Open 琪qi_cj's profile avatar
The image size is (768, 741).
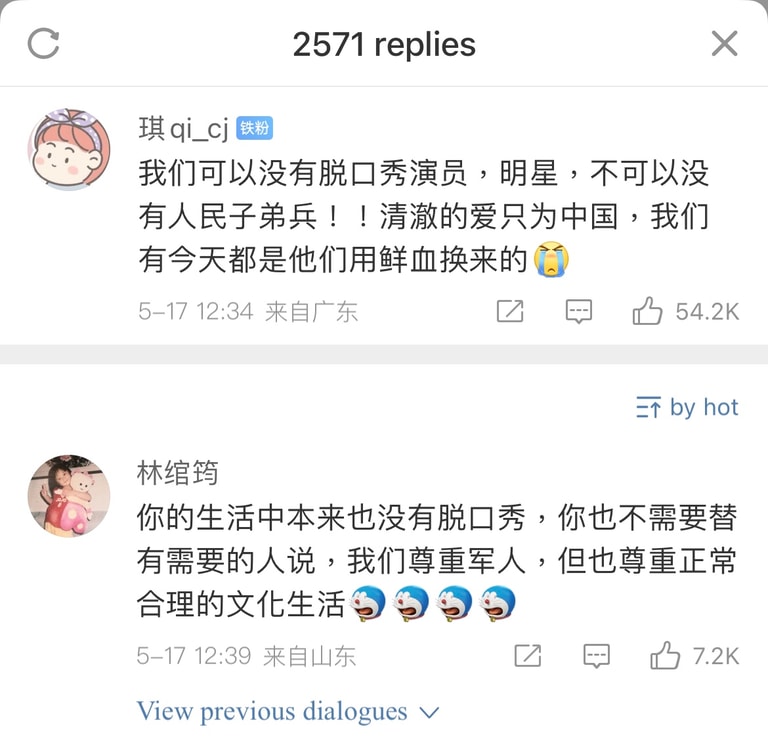coord(68,150)
